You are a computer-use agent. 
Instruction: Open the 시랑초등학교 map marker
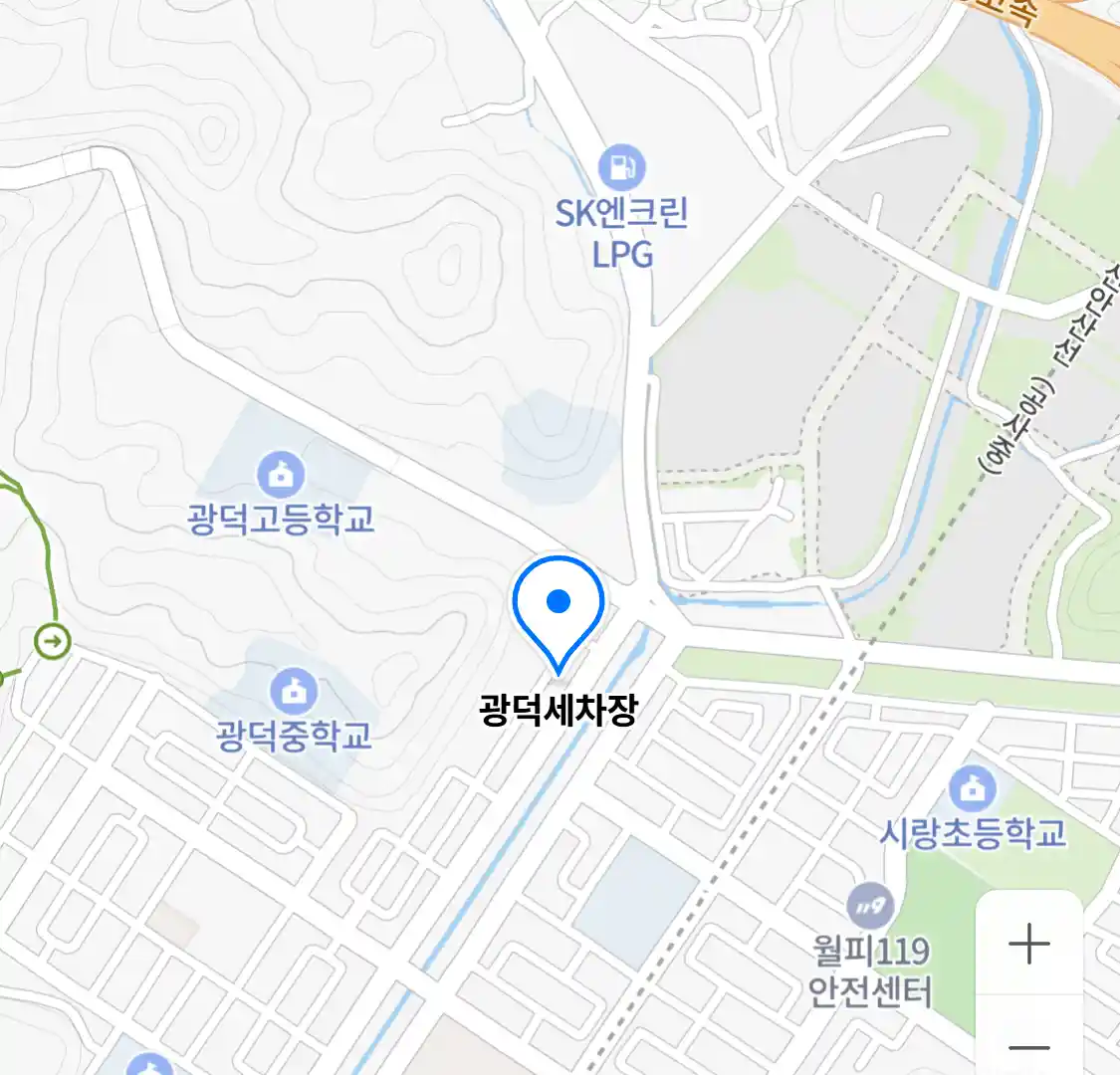pyautogui.click(x=972, y=789)
